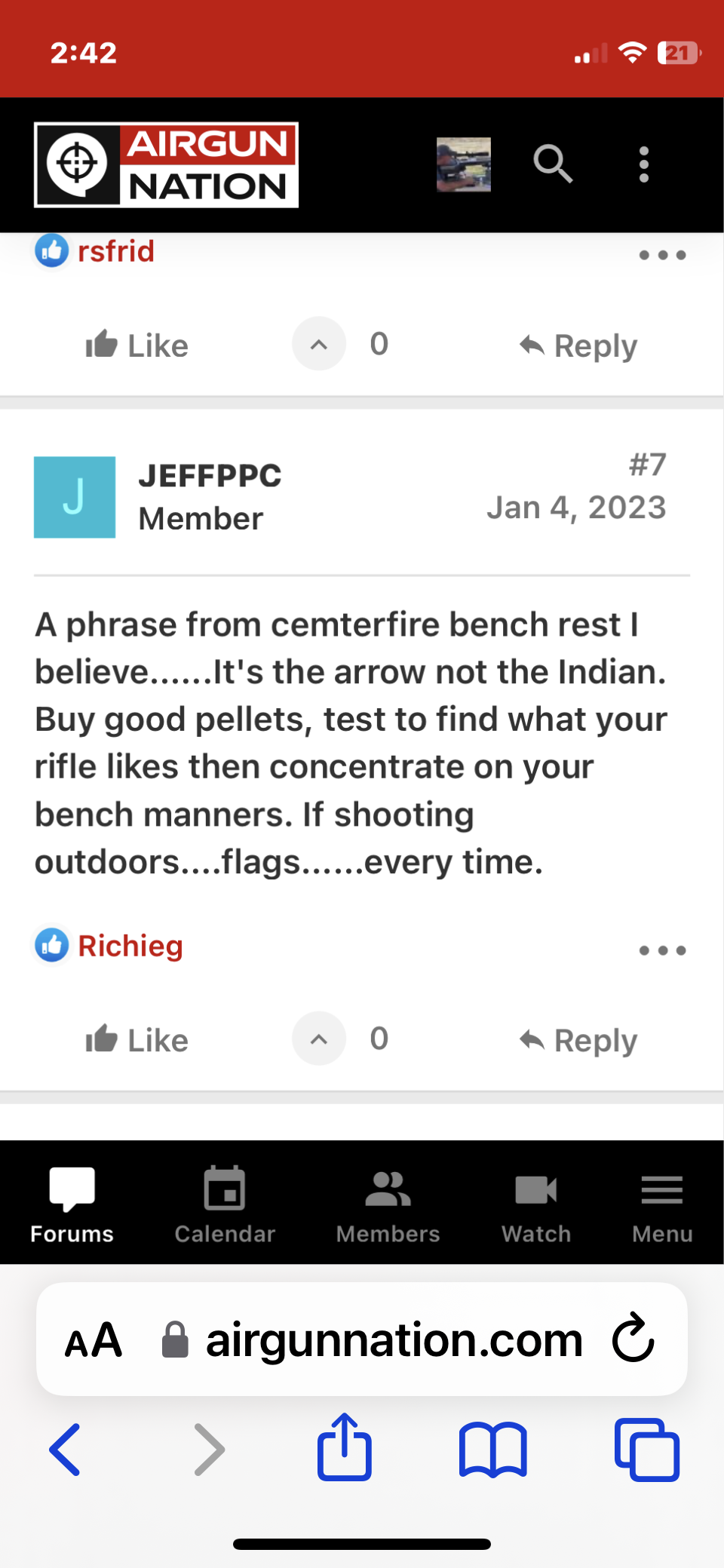View rsfrid's profile from the likes
The image size is (724, 1568).
[x=115, y=251]
